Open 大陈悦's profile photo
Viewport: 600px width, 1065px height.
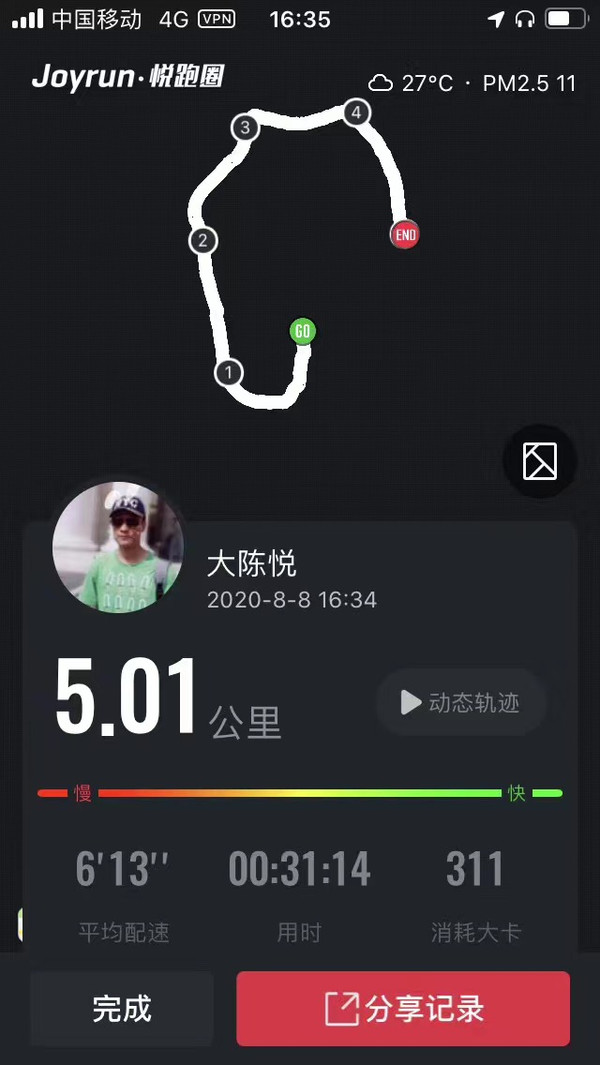(x=118, y=548)
